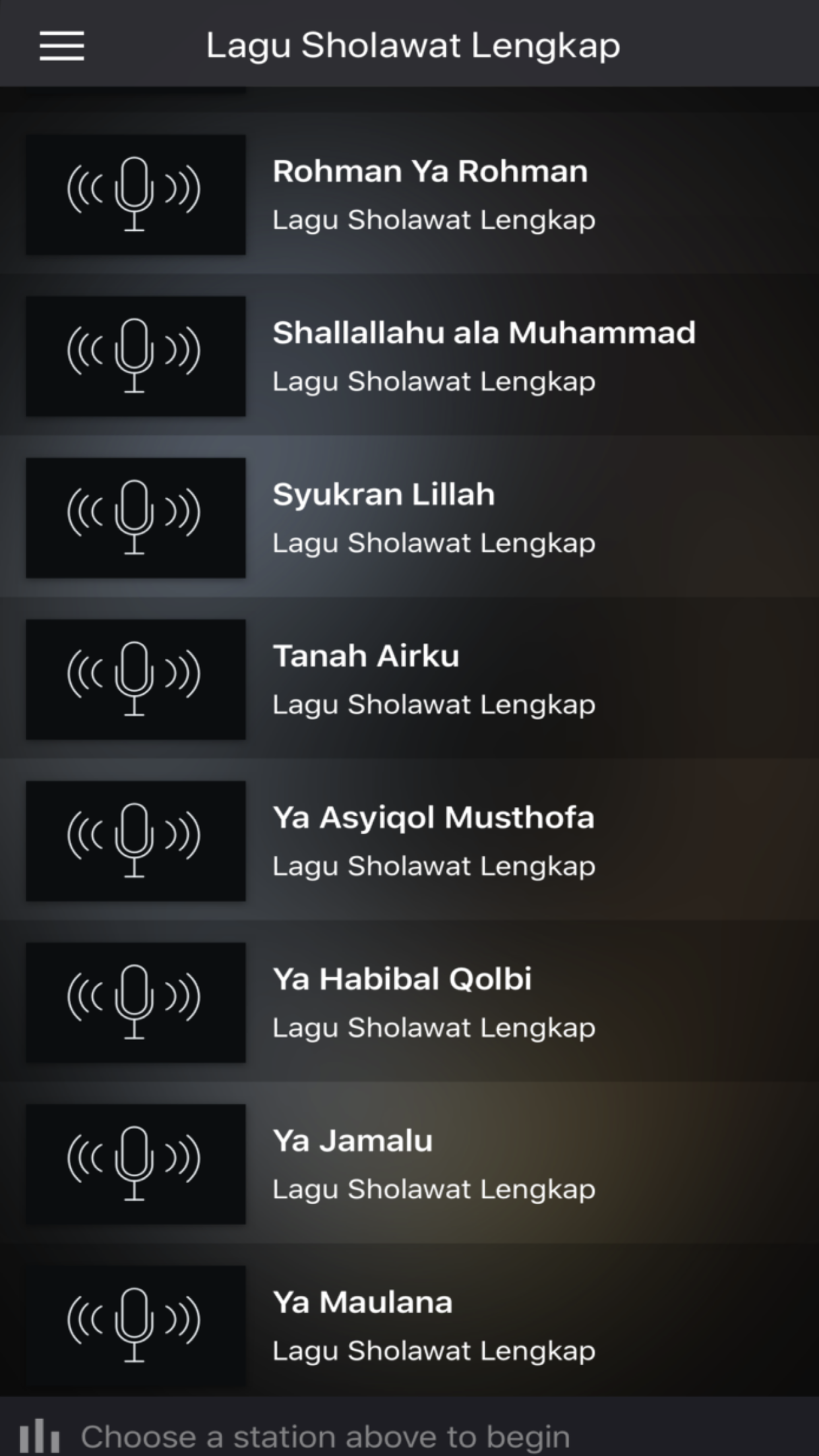Viewport: 819px width, 1456px height.
Task: Open the hamburger drawer menu
Action: [62, 45]
